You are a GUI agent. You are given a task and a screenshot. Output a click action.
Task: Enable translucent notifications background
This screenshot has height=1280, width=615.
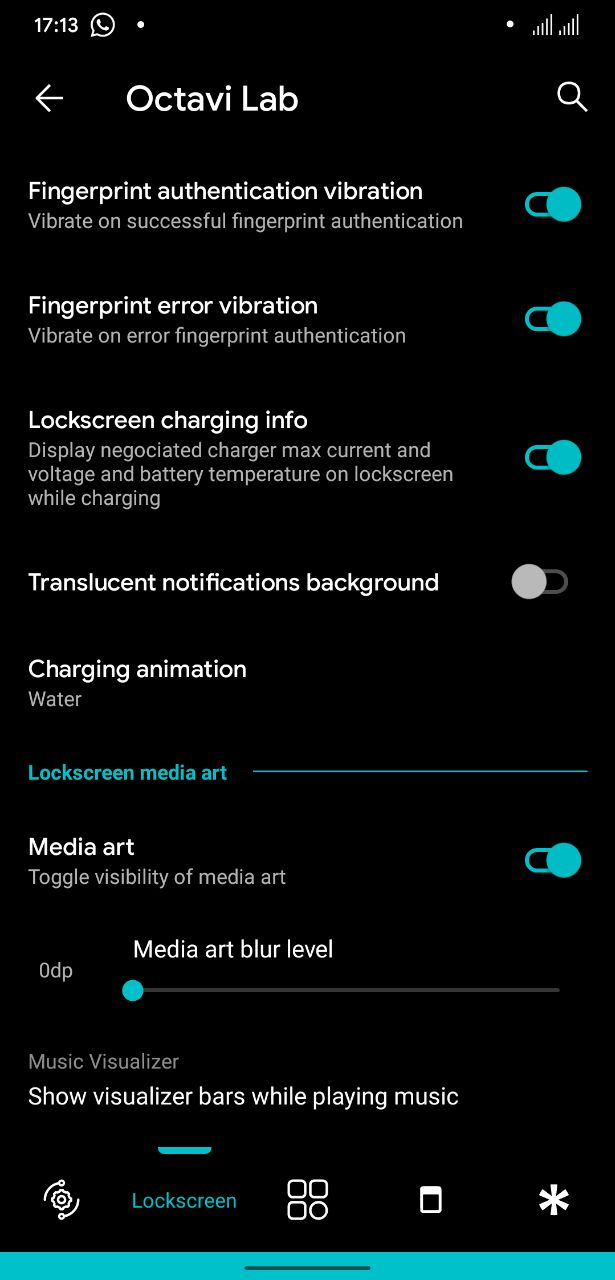pos(540,582)
